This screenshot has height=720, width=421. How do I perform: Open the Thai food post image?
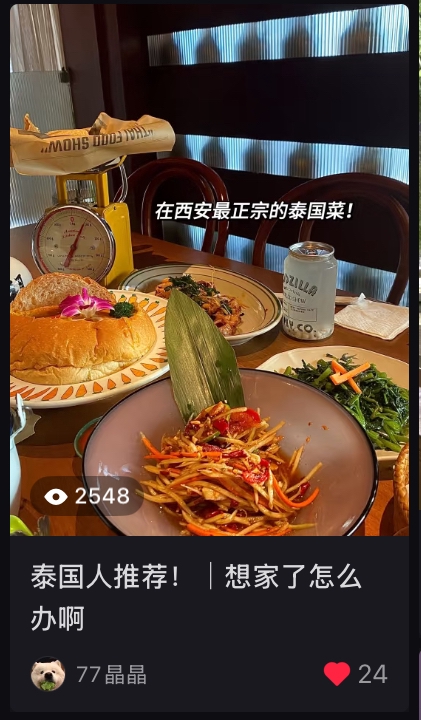pos(209,270)
